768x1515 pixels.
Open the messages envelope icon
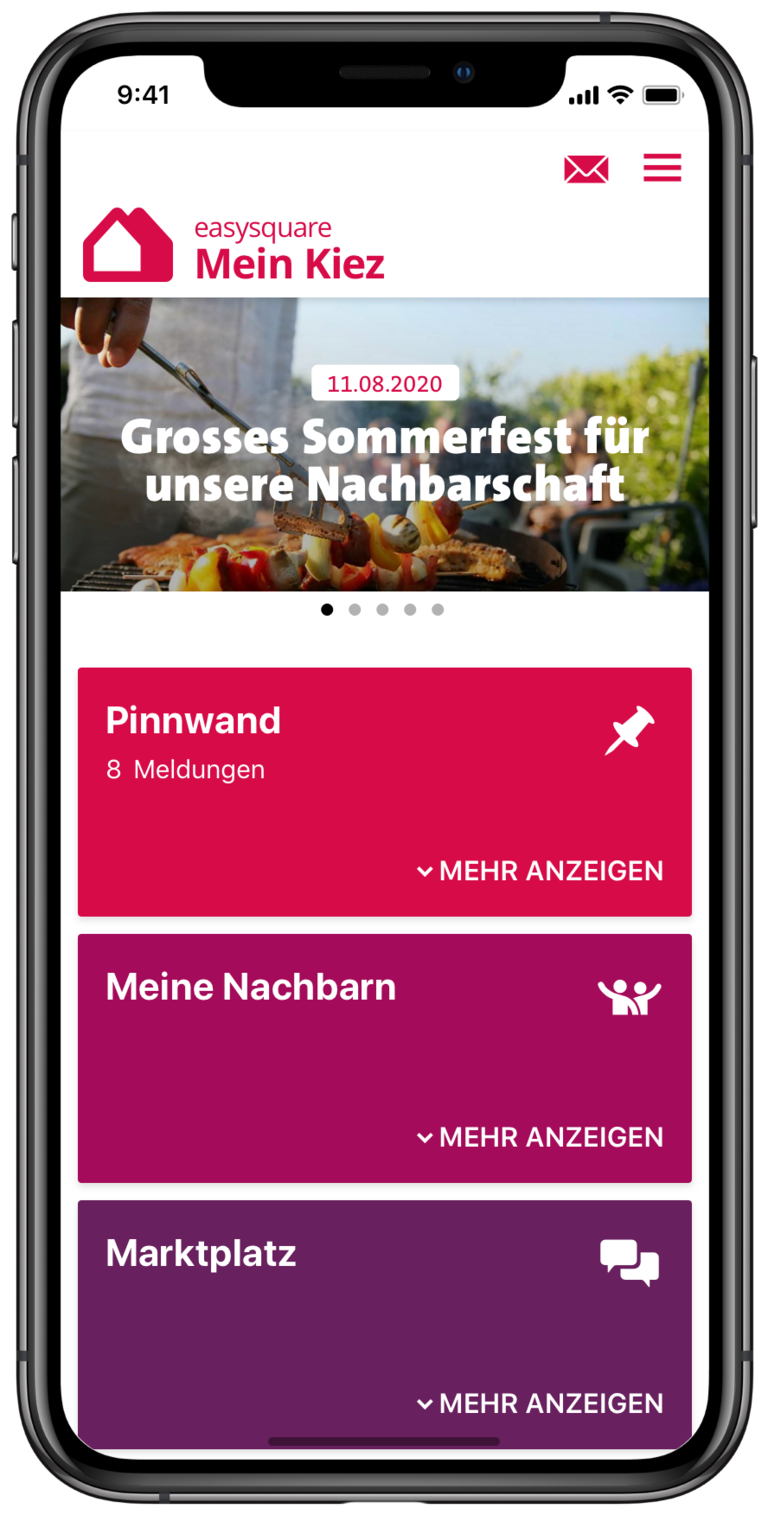point(586,169)
